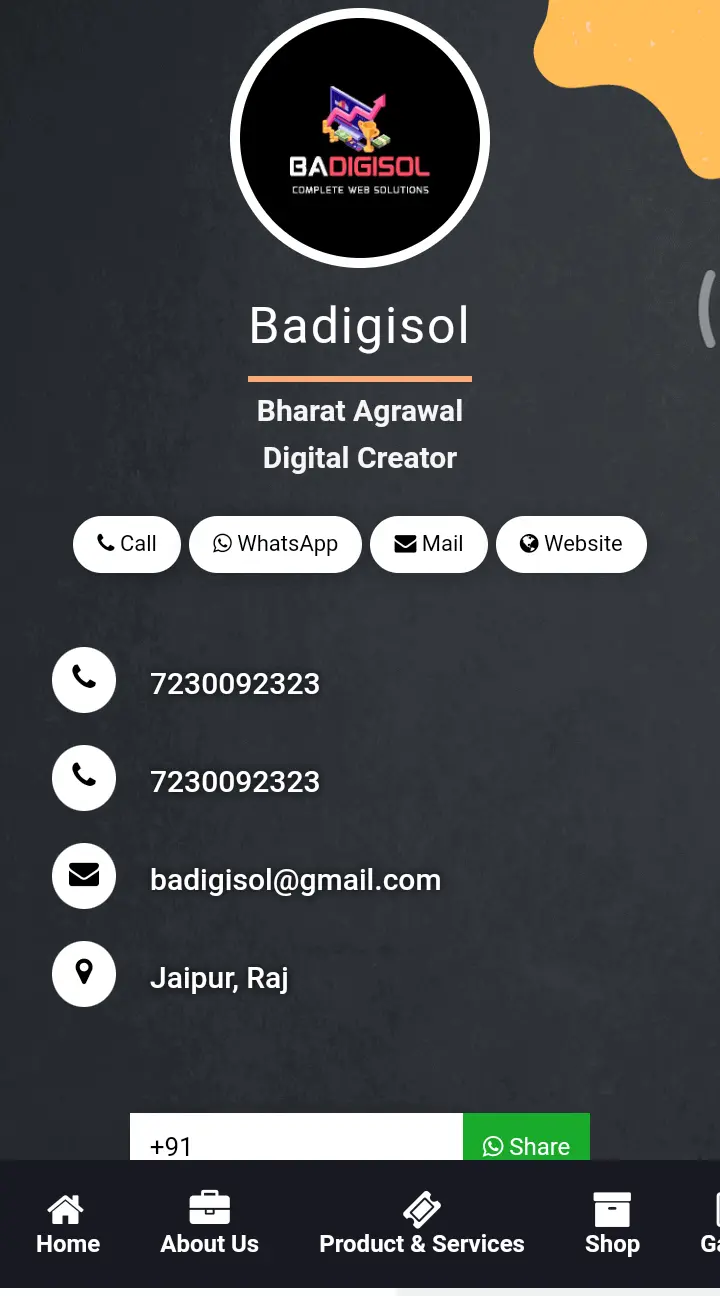View the Jaipur, Raj location
This screenshot has width=720, height=1296.
(219, 977)
